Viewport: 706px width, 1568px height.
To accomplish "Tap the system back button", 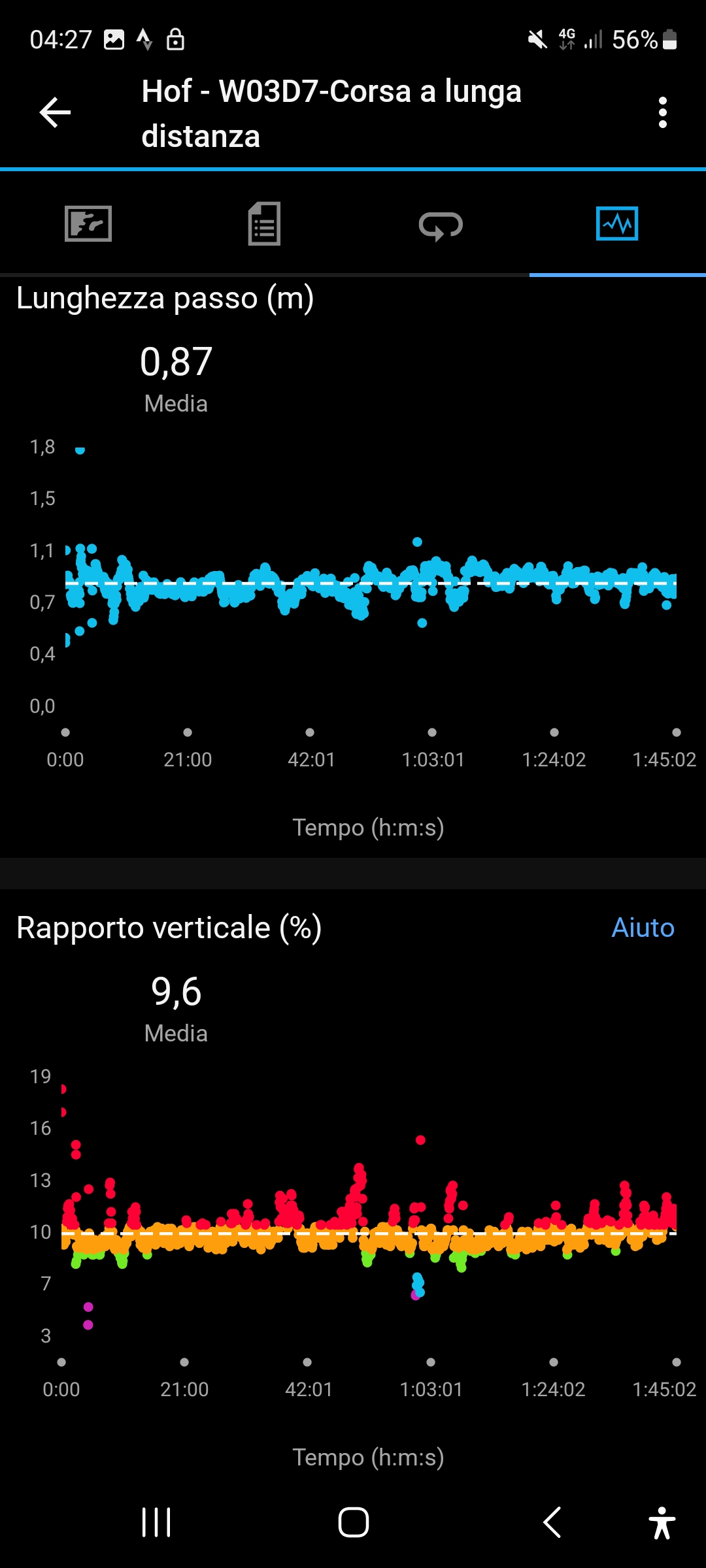I will (x=552, y=1522).
